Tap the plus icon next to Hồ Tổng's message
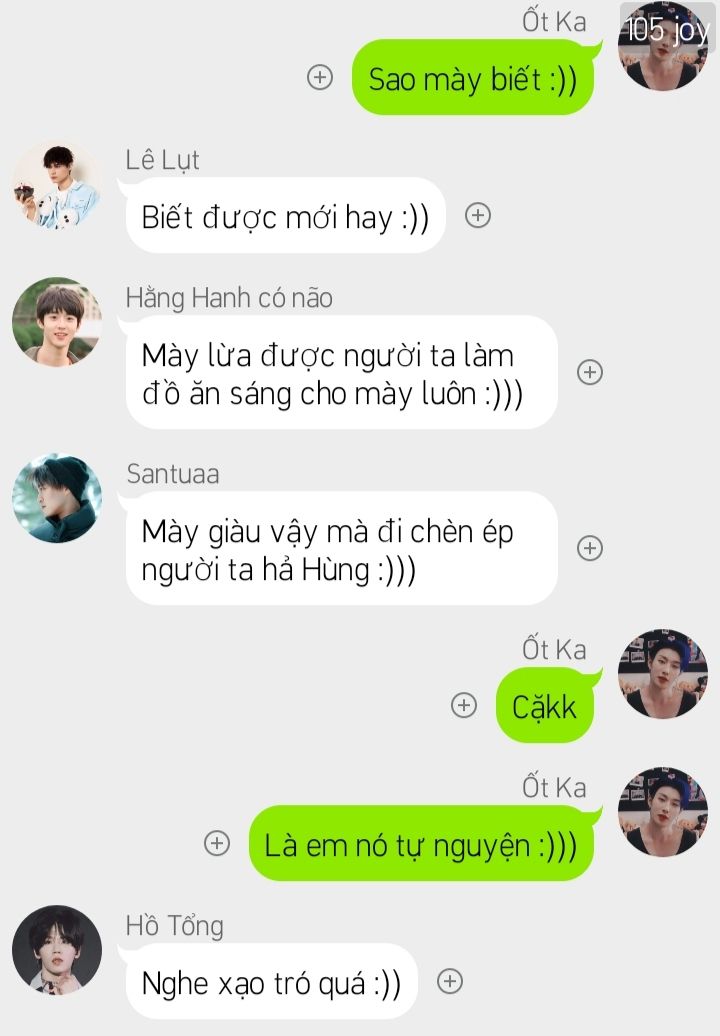Screen dimensions: 720x1036 450,981
